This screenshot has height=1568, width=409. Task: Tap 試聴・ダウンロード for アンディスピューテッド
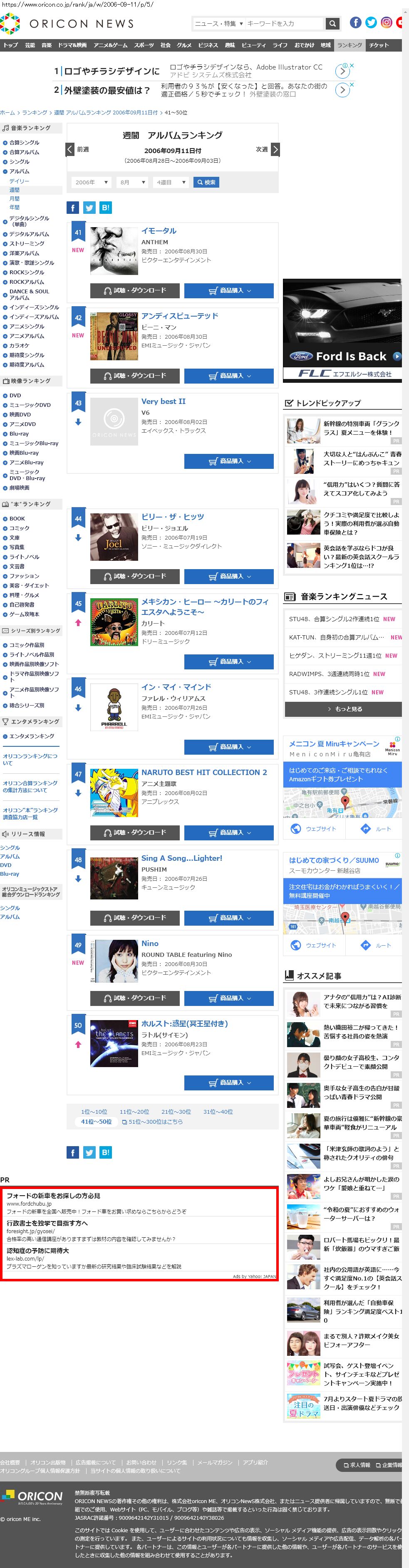click(x=135, y=376)
